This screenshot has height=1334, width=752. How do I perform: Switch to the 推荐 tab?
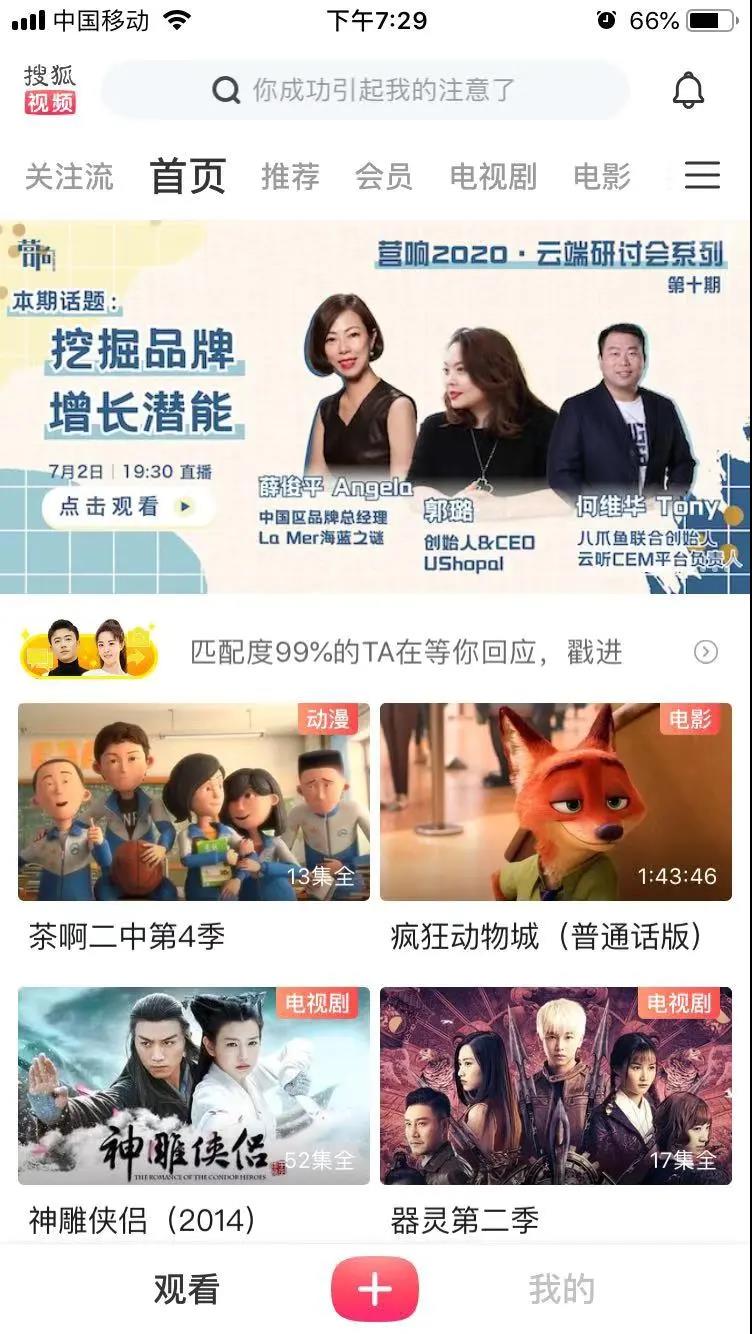(x=290, y=177)
